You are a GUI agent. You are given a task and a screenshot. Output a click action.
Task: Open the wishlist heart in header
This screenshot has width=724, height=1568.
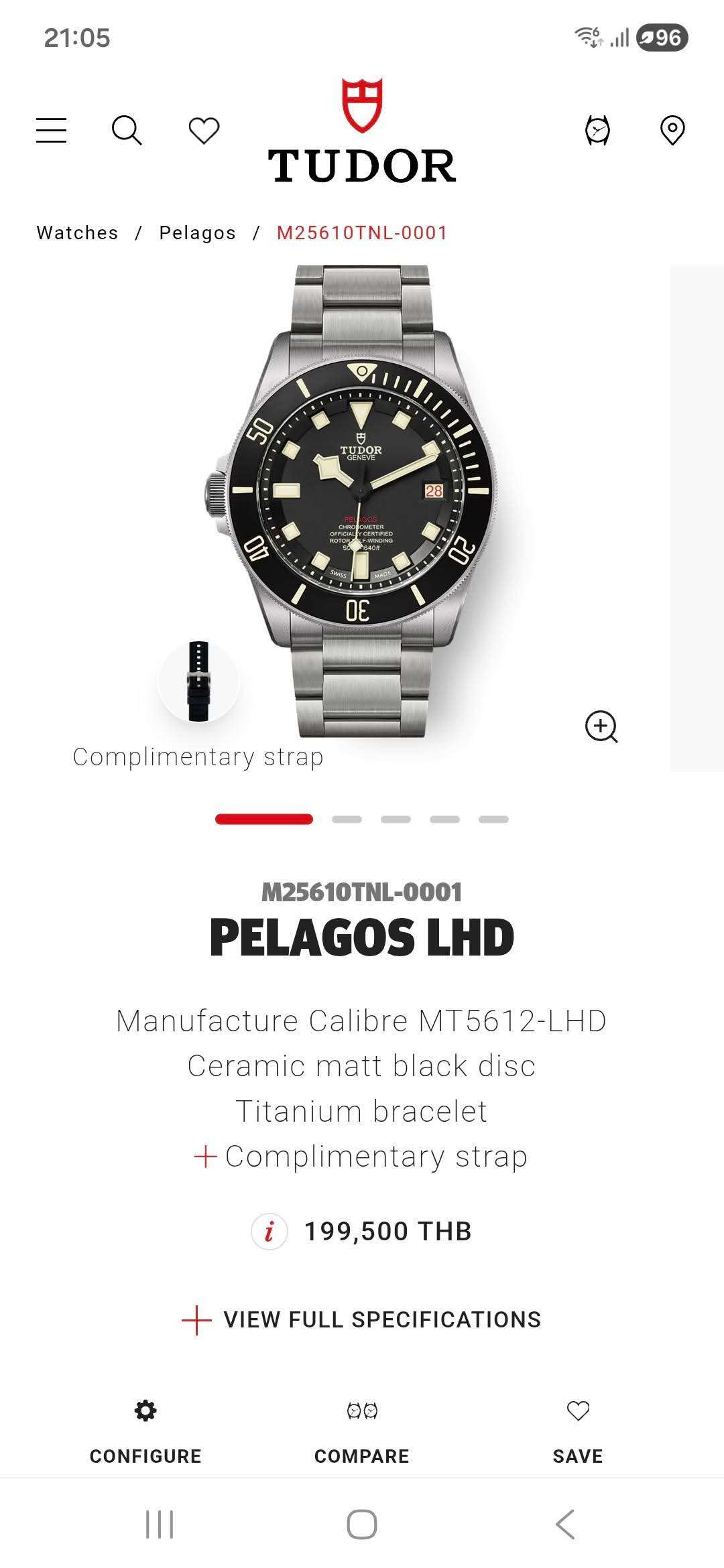pyautogui.click(x=204, y=130)
